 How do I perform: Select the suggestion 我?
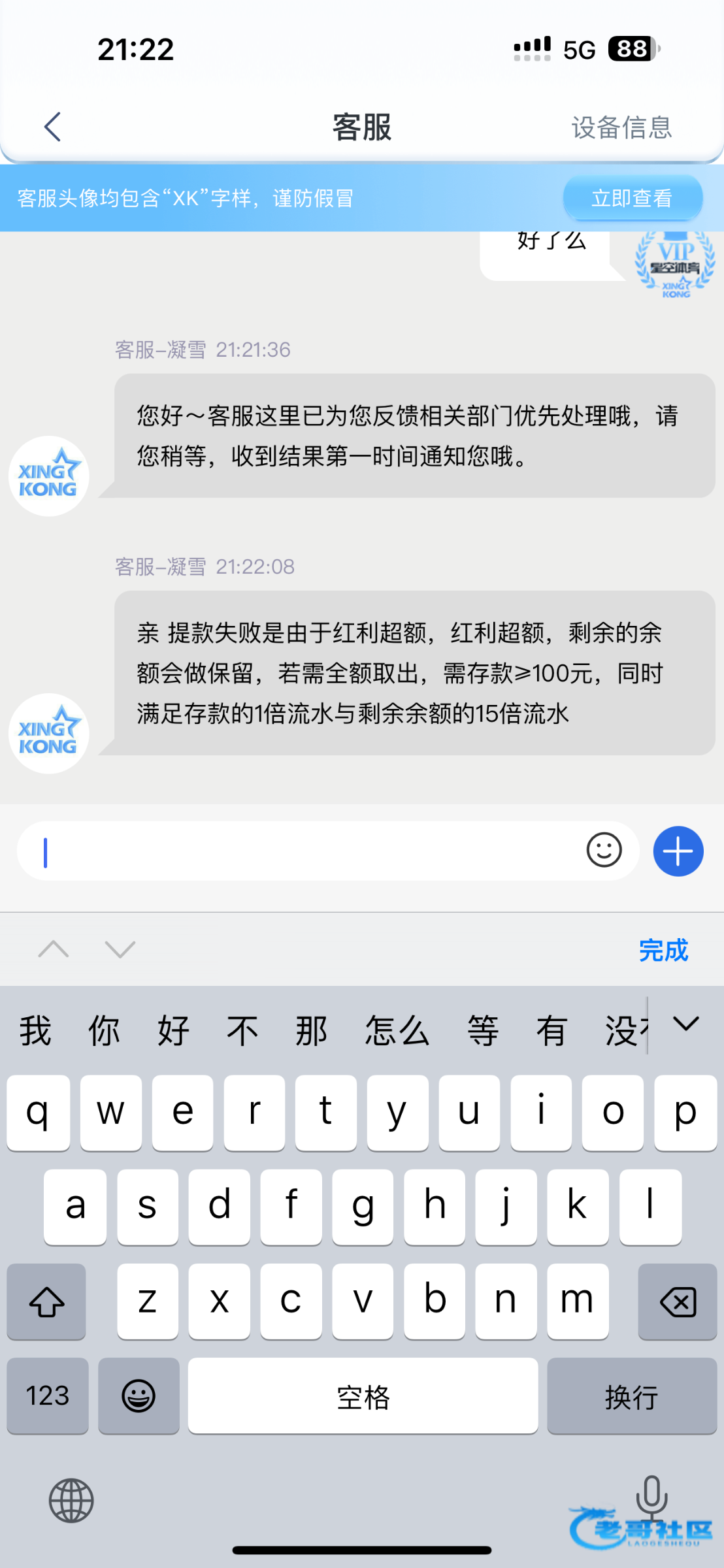point(35,1030)
